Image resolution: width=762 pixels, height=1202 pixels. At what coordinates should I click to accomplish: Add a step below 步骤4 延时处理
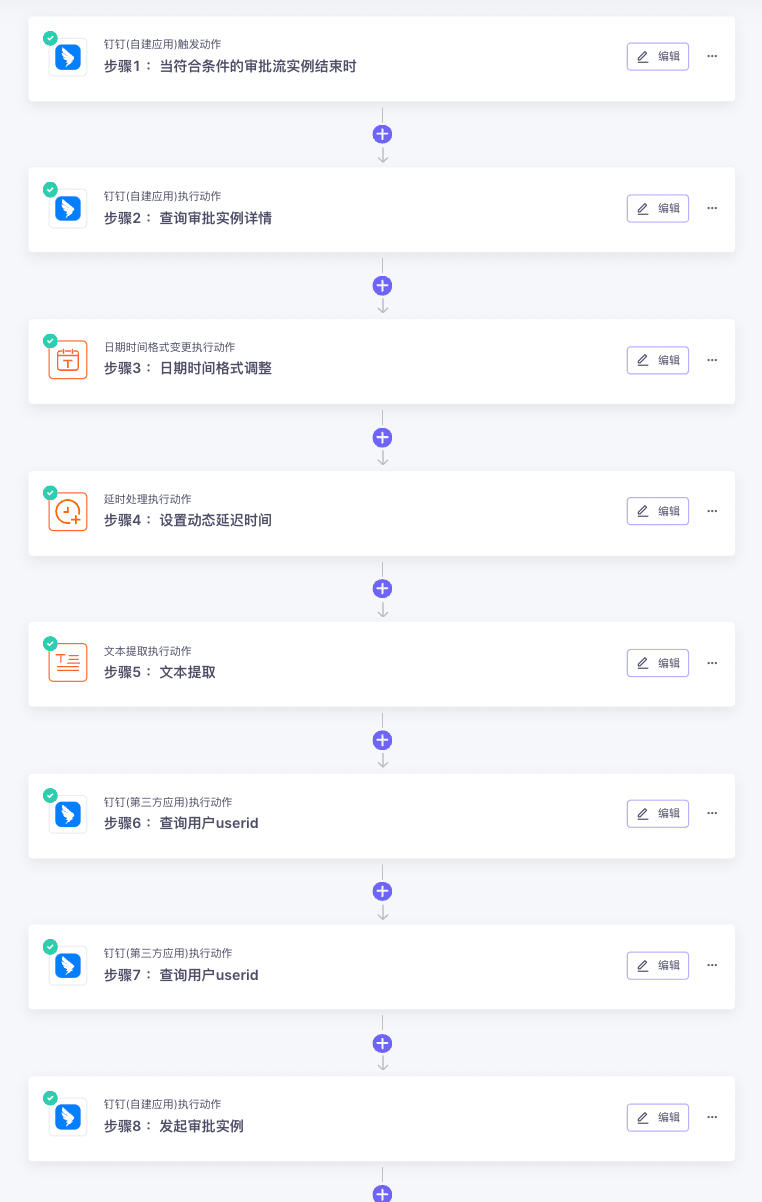(x=382, y=588)
